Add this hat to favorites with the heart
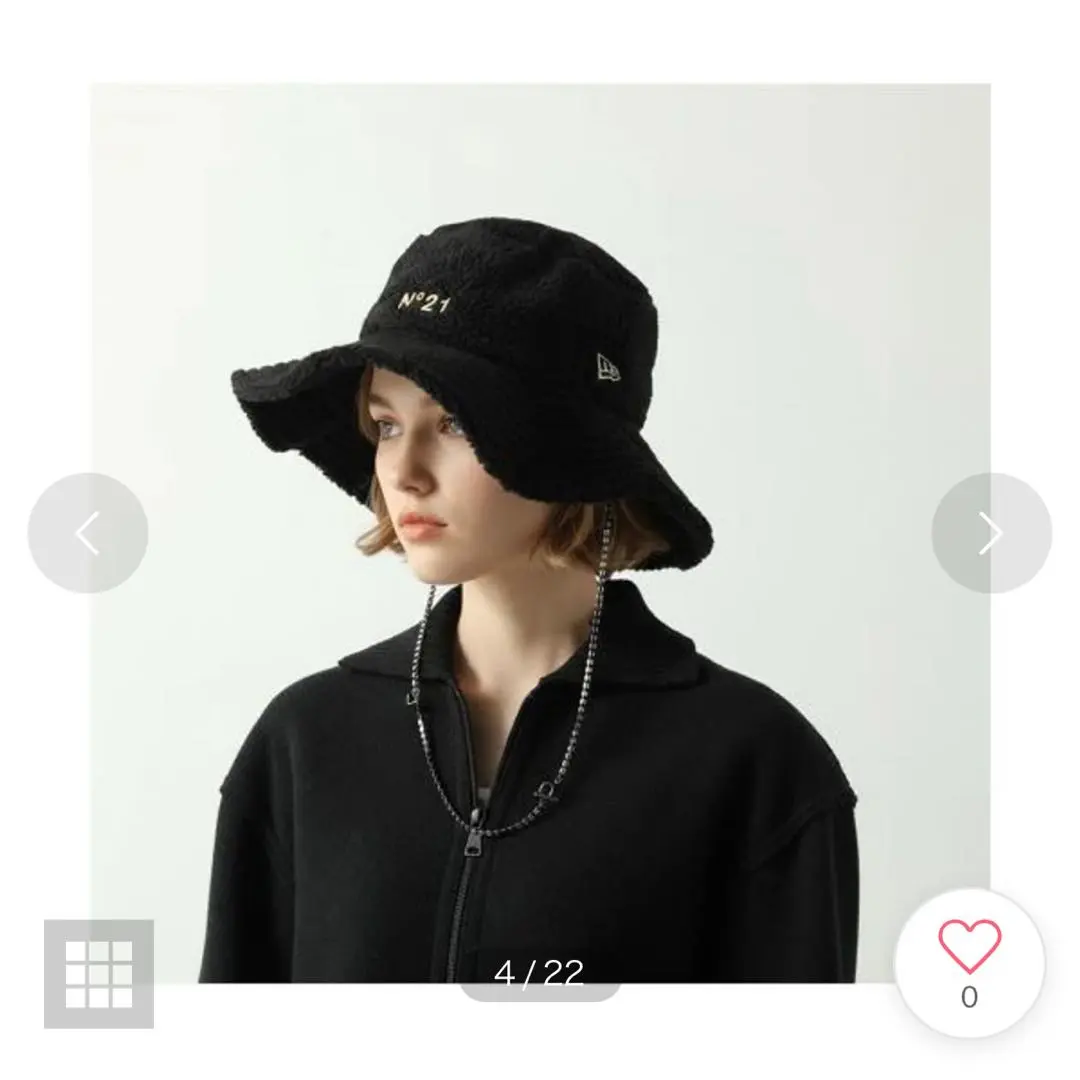The image size is (1080, 1080). point(969,948)
